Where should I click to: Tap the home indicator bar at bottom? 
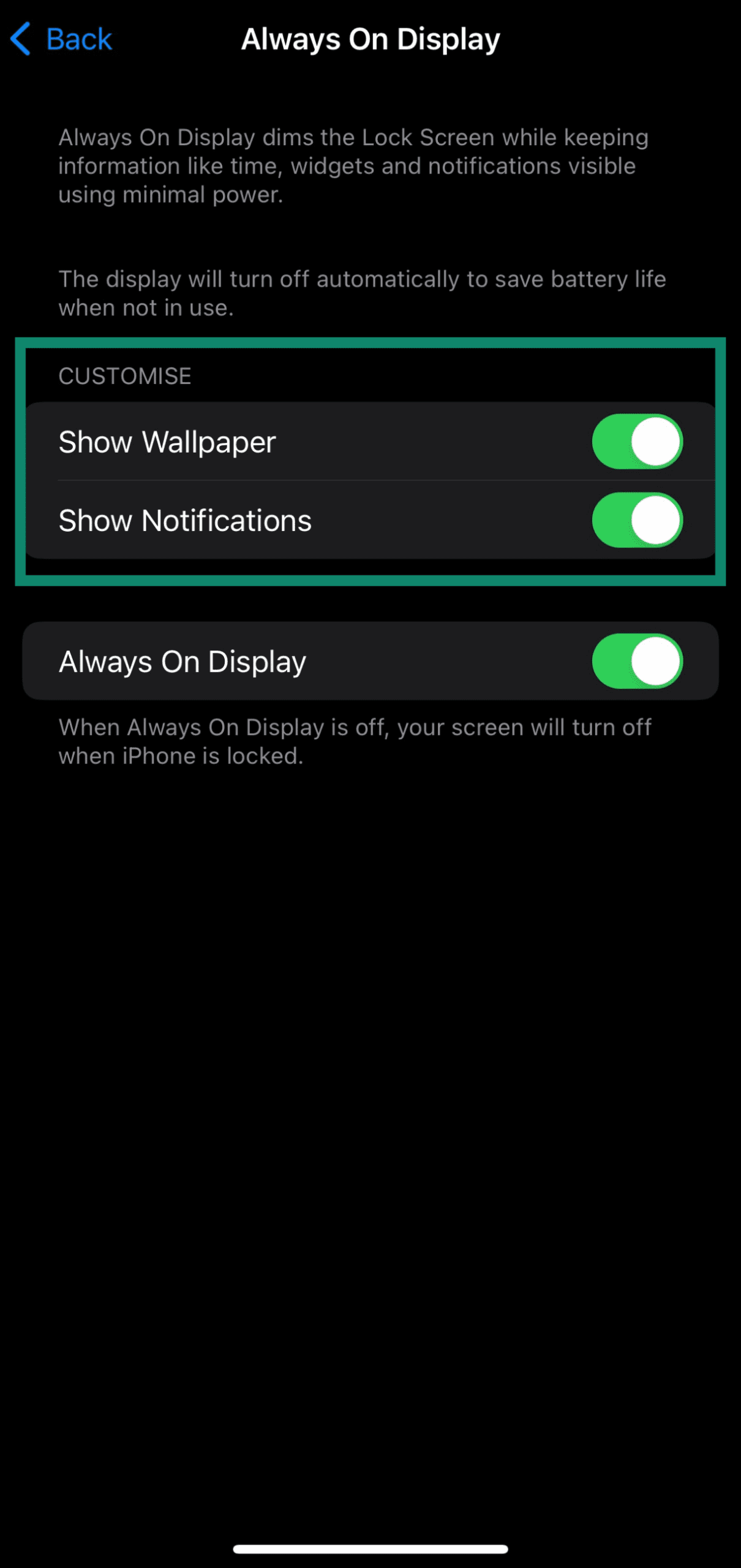[x=371, y=1547]
